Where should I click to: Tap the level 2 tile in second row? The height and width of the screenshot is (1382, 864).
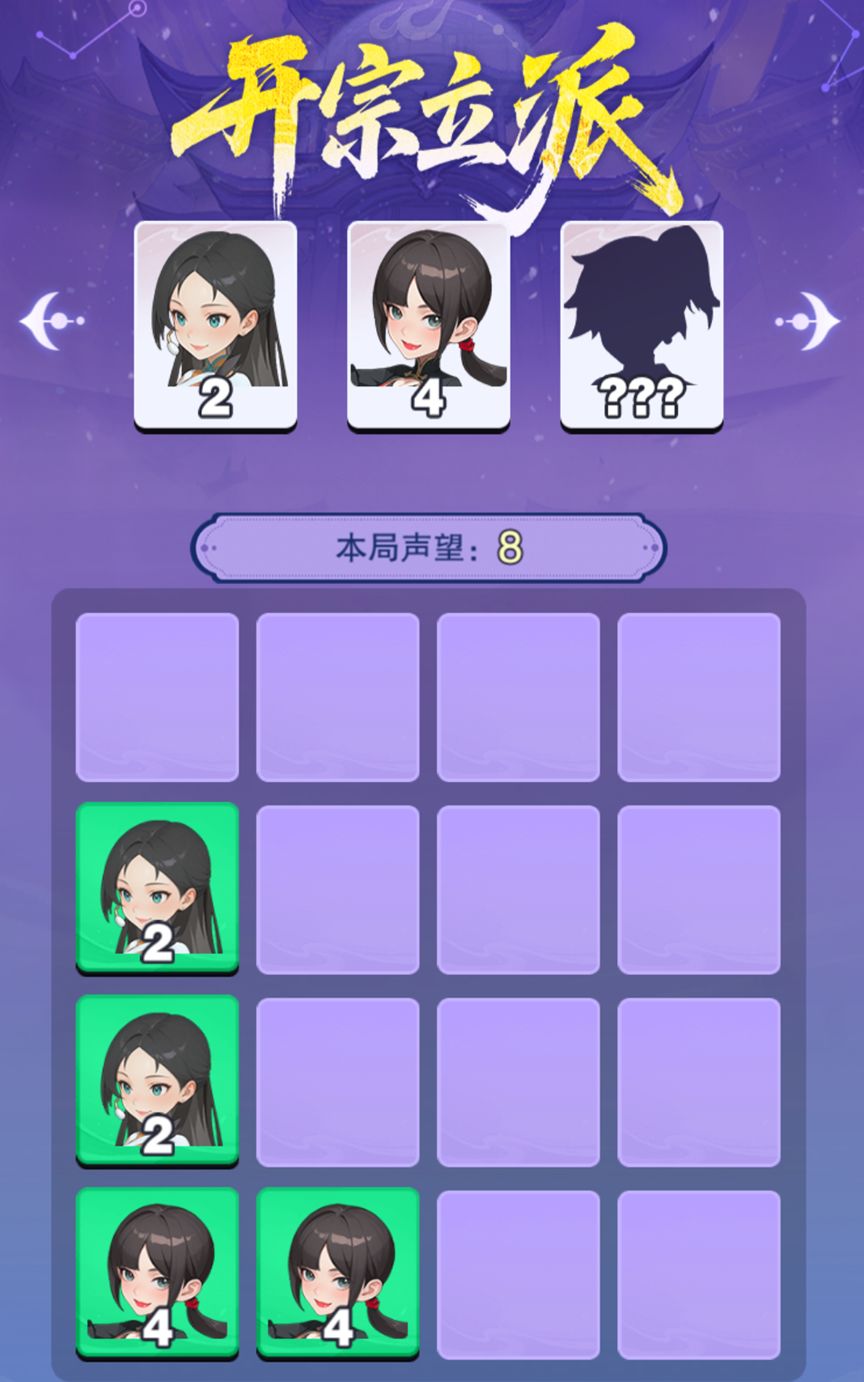click(156, 886)
